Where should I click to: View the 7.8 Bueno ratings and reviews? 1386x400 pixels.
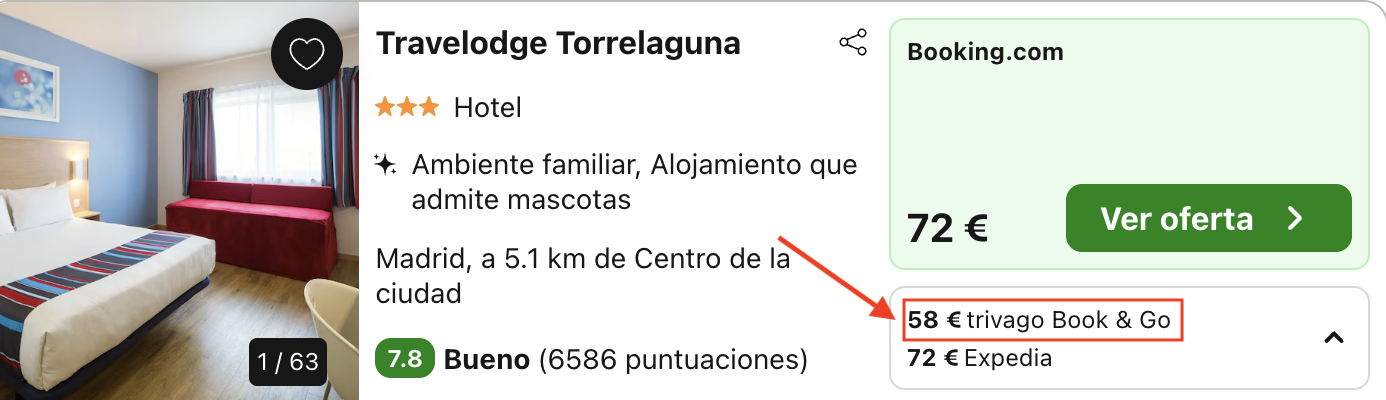590,359
